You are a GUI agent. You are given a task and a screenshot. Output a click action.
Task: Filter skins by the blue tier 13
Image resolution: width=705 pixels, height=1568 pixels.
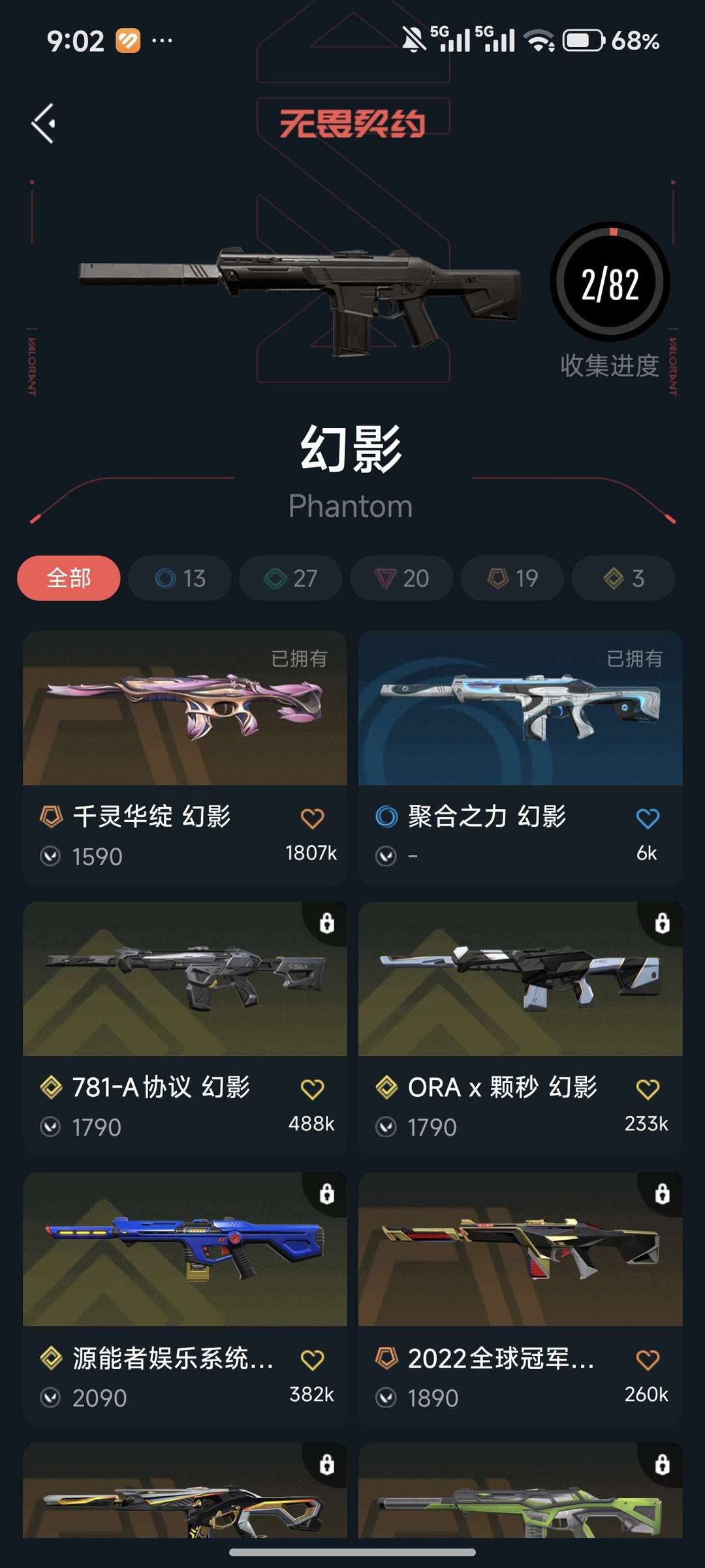pos(180,578)
